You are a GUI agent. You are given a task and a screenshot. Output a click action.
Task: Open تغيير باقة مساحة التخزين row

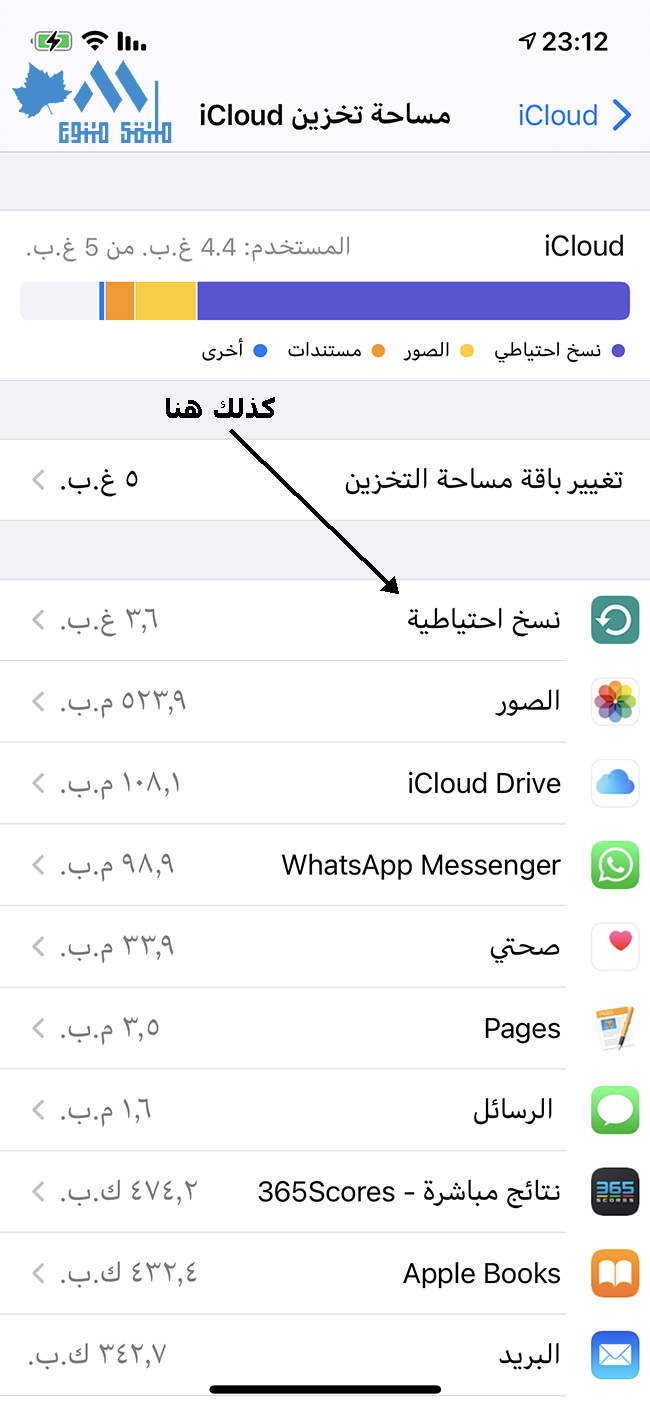coord(325,480)
